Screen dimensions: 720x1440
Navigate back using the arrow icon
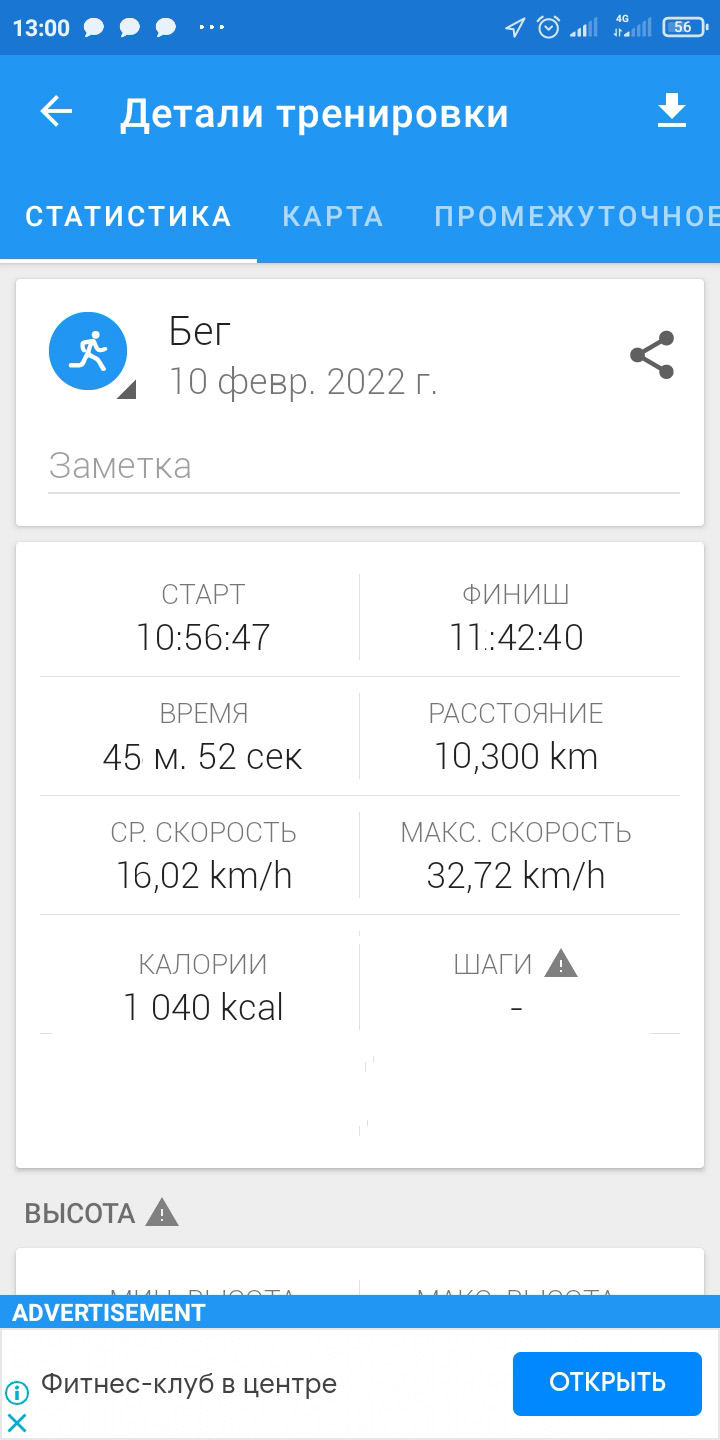point(55,111)
